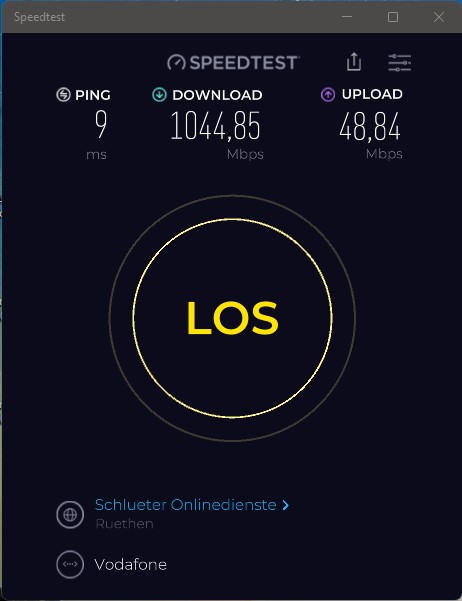
Task: Minimize the Speedtest window
Action: click(x=347, y=17)
